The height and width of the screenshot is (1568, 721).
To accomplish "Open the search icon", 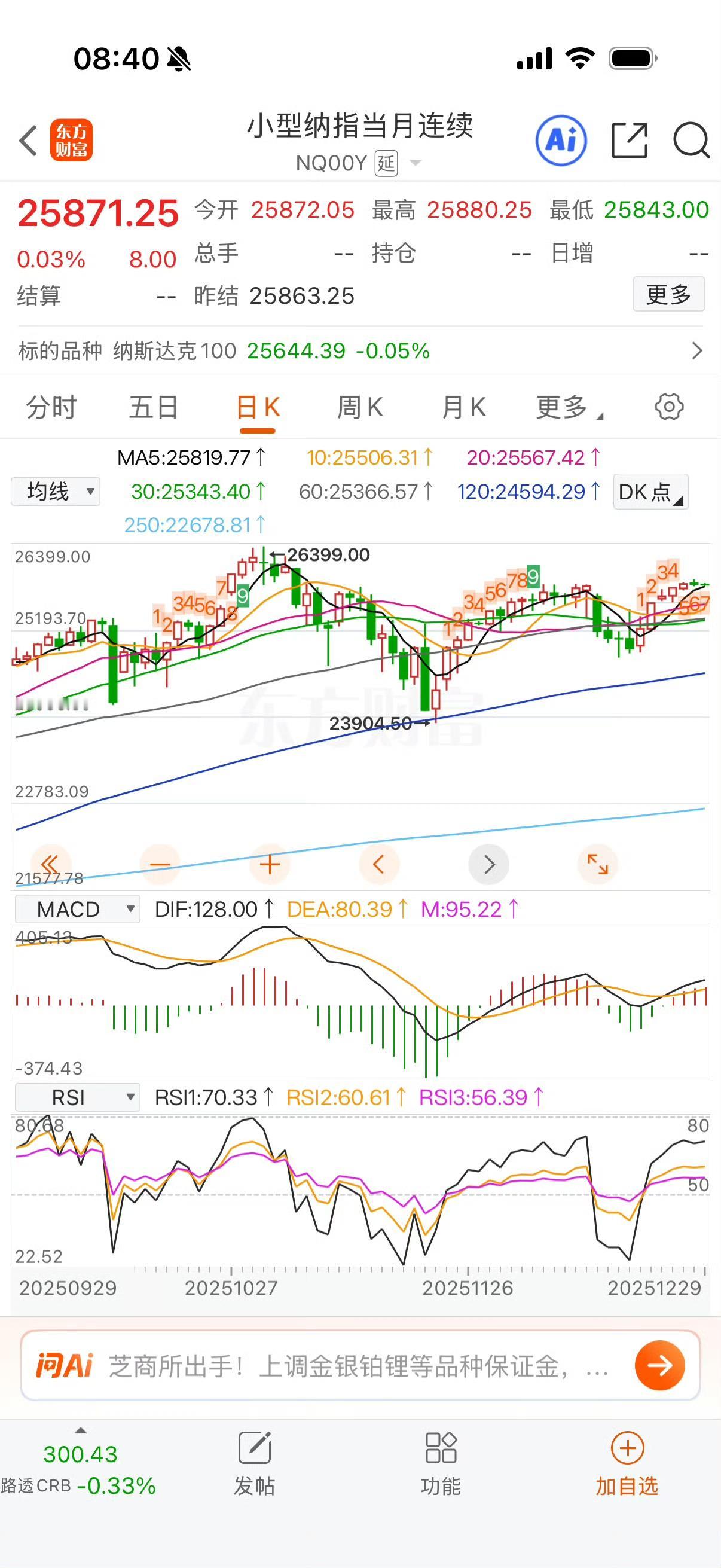I will click(x=691, y=140).
